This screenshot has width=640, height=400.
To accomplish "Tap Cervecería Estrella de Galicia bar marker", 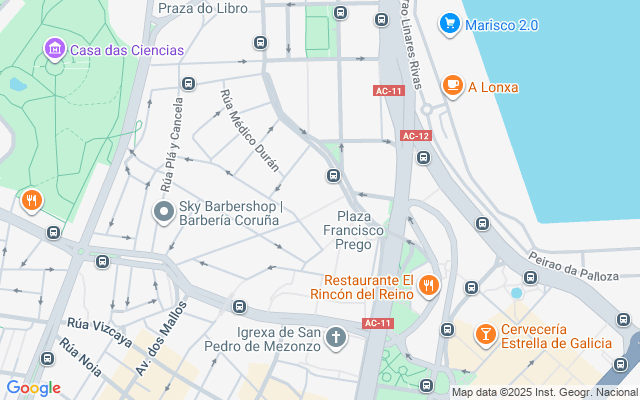I will 485,335.
